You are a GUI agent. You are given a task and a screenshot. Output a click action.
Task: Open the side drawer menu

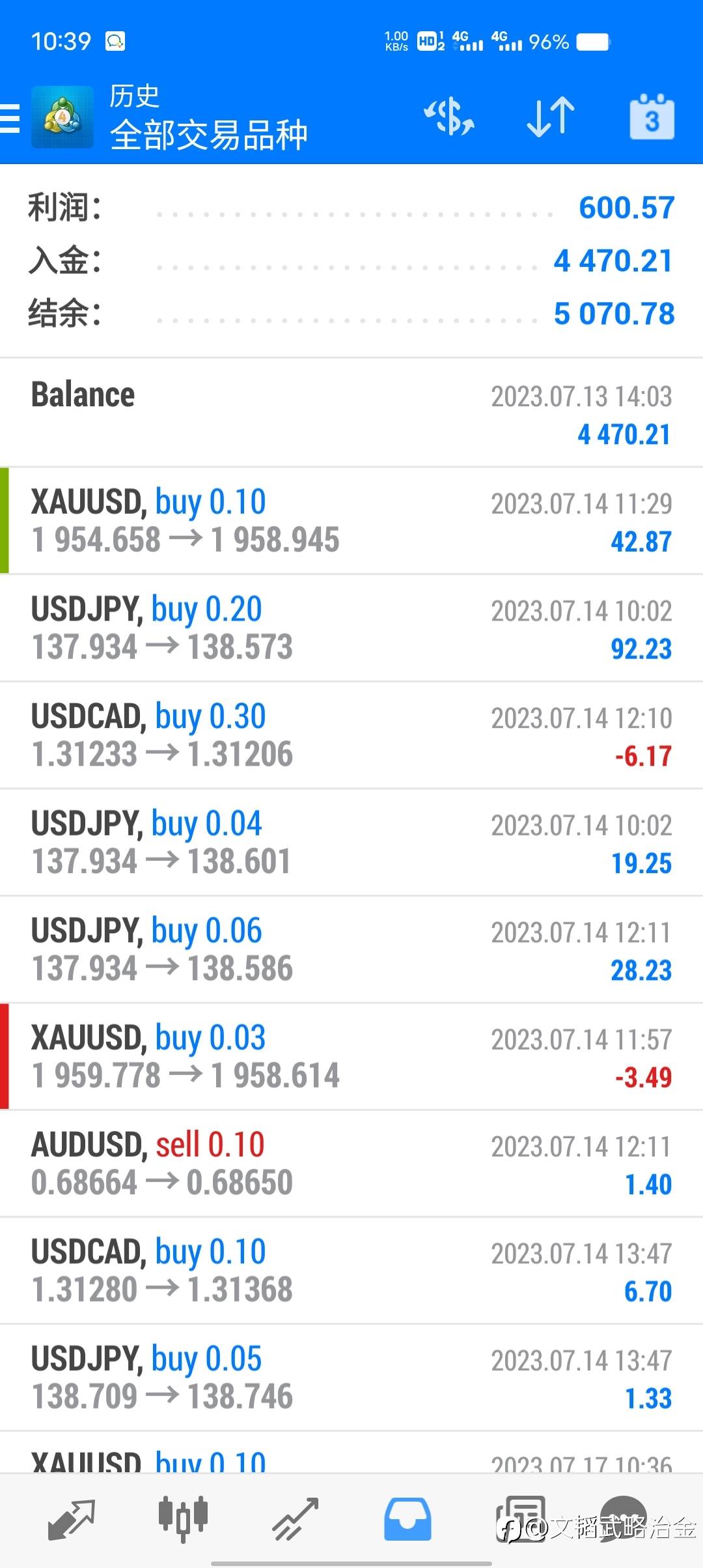tap(11, 118)
